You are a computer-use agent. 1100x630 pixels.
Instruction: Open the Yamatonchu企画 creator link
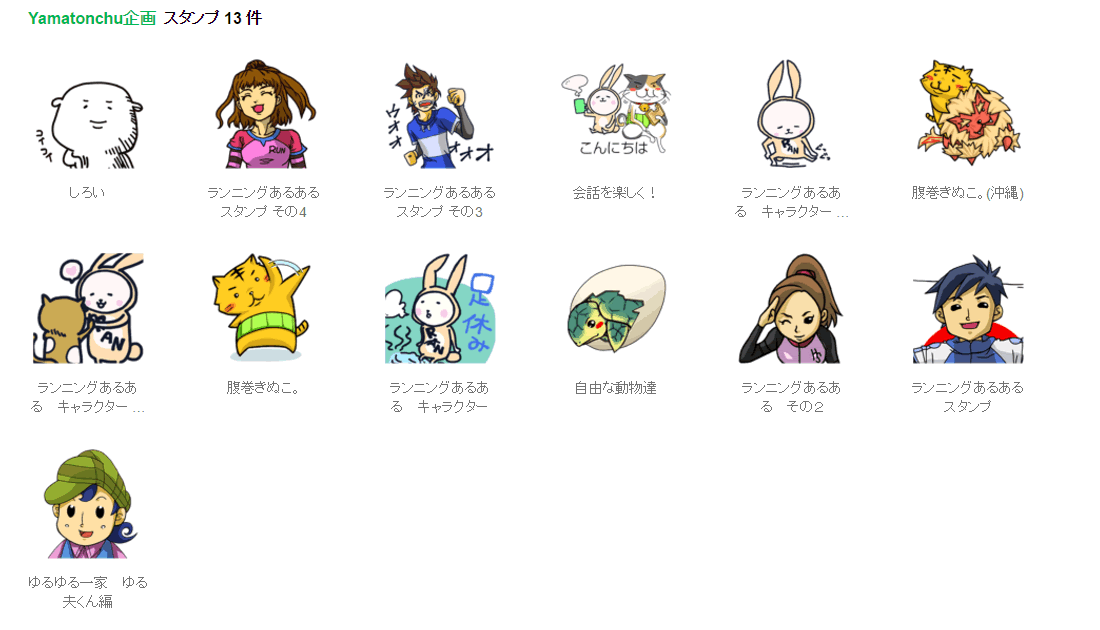[92, 18]
